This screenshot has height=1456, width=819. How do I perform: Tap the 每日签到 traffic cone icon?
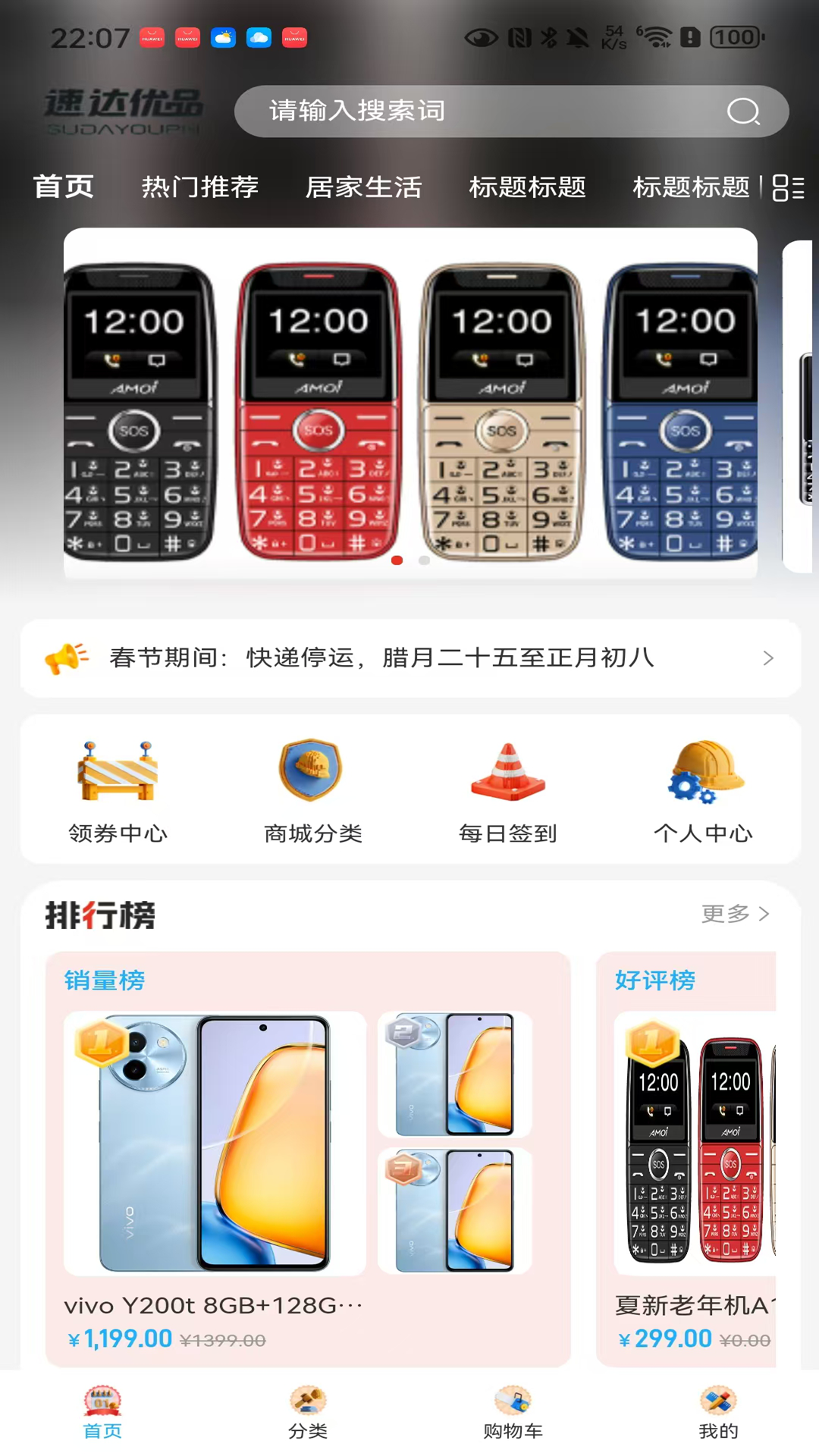click(x=507, y=772)
